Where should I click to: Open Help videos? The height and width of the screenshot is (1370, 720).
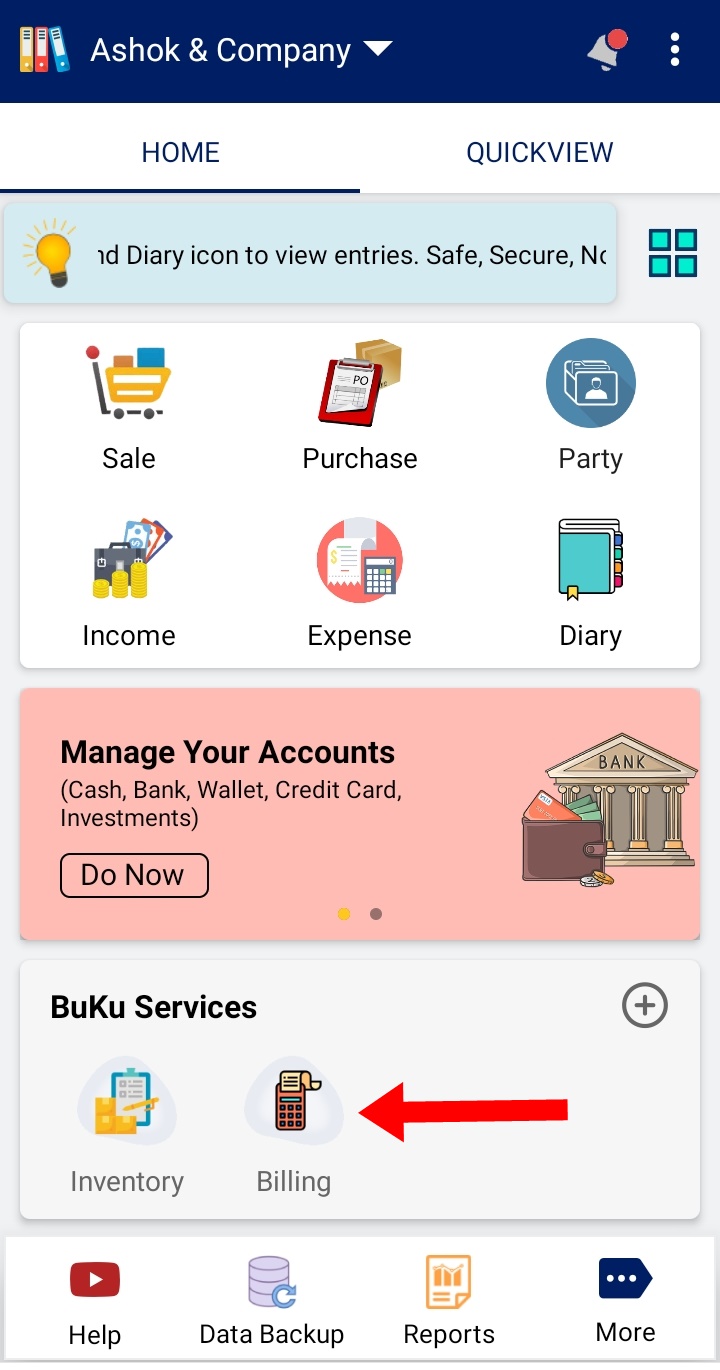[x=95, y=1300]
